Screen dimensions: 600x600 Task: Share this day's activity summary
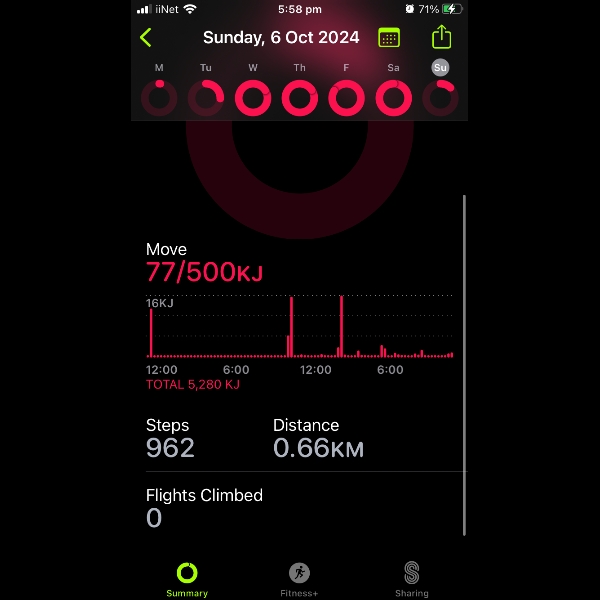coord(441,38)
